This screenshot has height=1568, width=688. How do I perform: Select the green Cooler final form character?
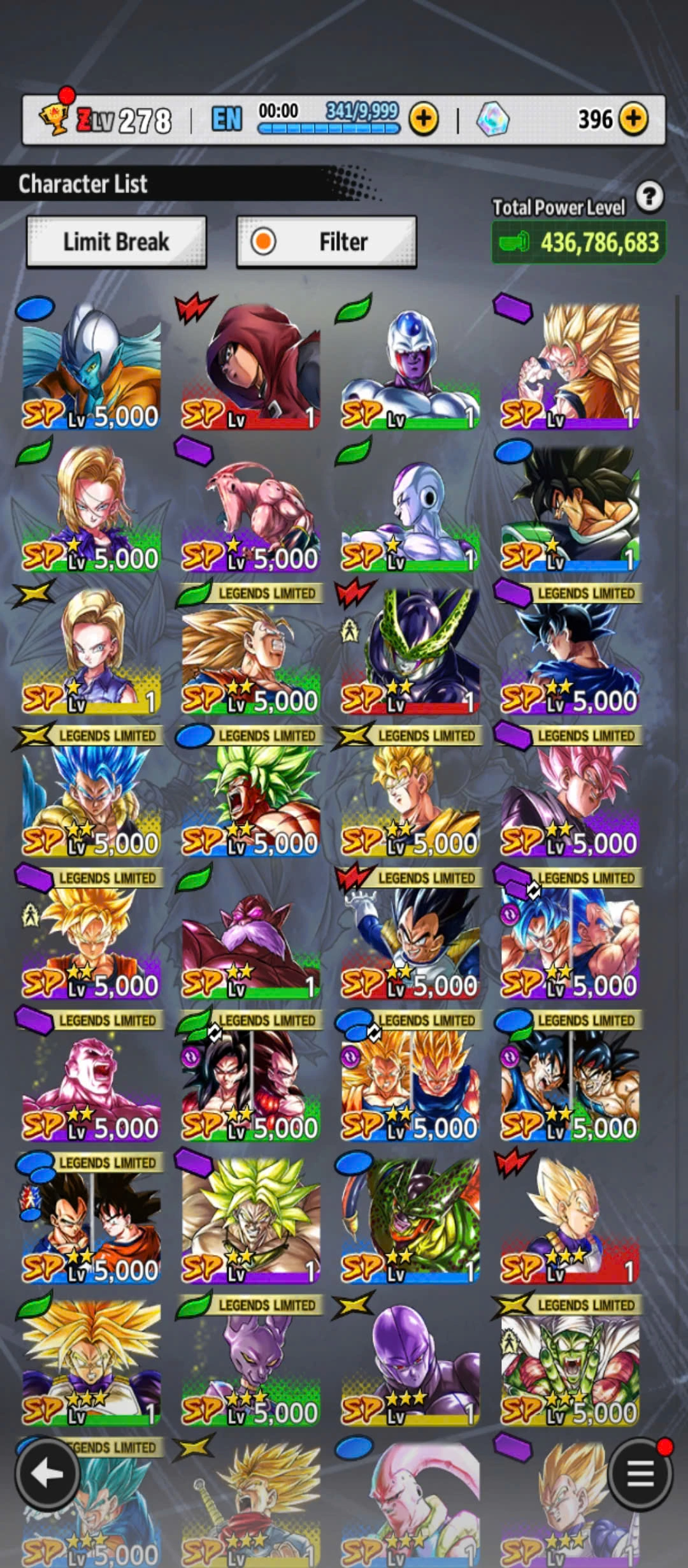pyautogui.click(x=410, y=365)
